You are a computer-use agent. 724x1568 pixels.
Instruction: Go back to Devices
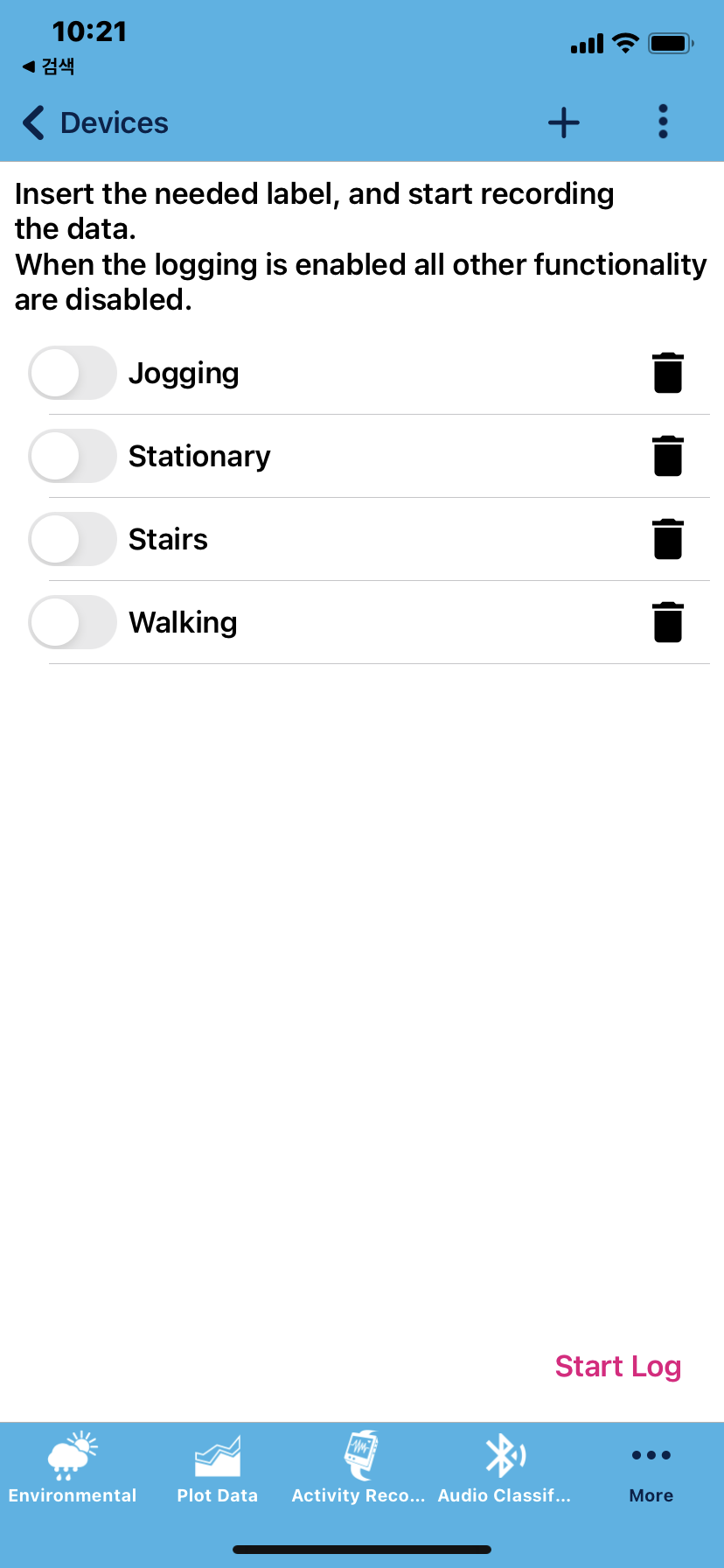[x=96, y=123]
